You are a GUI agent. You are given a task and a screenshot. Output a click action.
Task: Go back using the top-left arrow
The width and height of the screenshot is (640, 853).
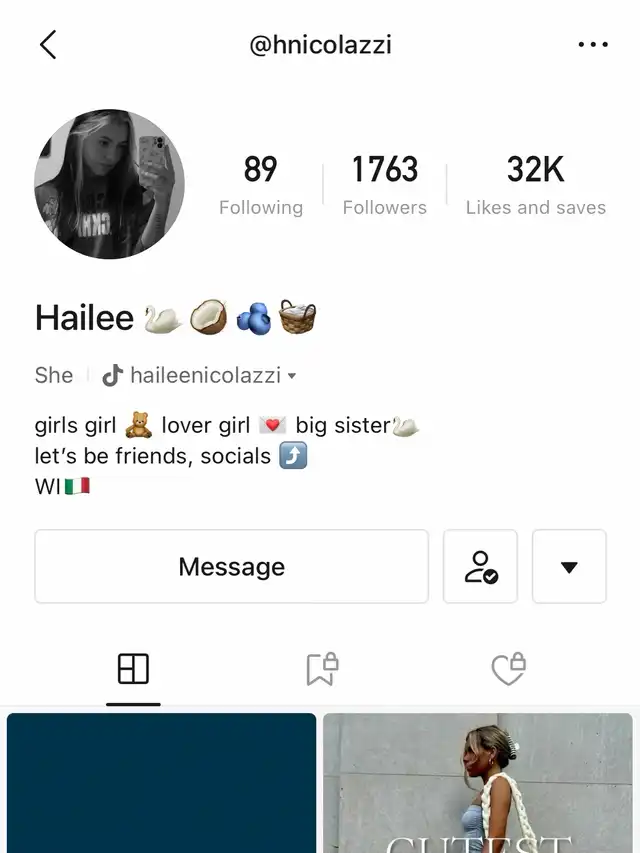48,45
